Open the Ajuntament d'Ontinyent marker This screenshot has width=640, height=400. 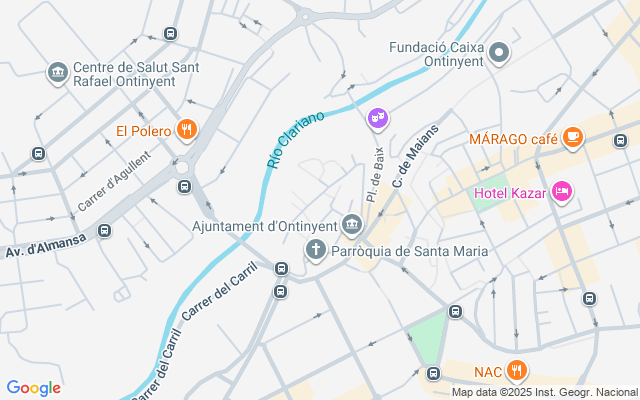point(352,224)
